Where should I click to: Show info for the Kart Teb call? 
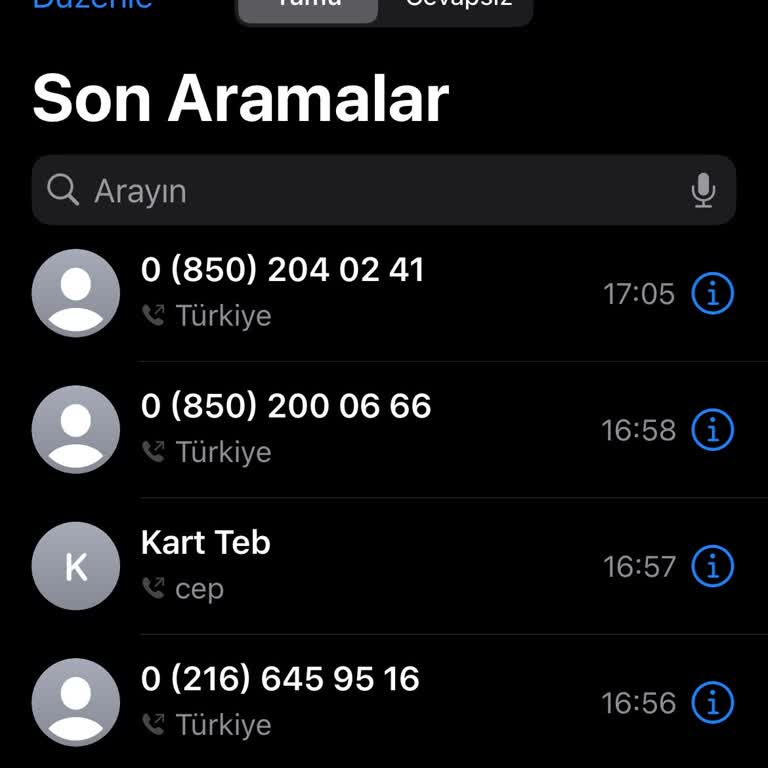pyautogui.click(x=713, y=567)
